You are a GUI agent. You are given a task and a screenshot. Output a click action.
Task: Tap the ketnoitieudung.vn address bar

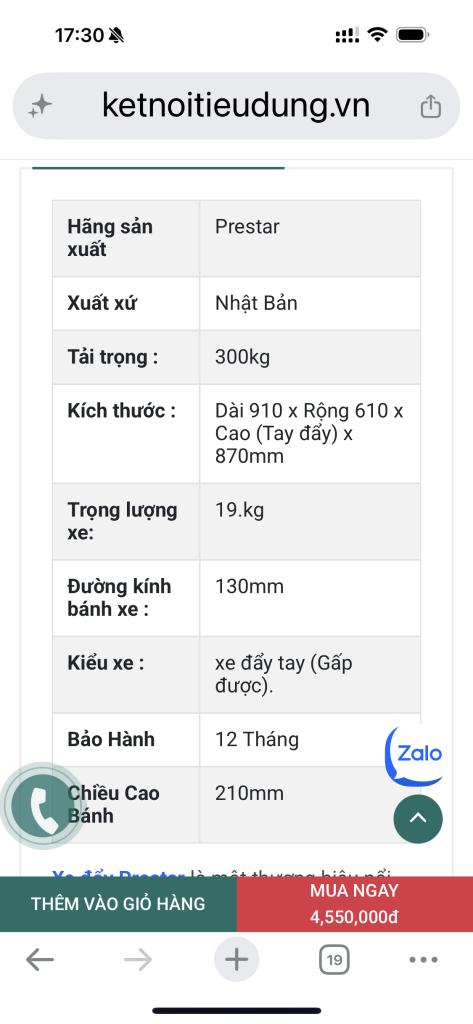[236, 106]
